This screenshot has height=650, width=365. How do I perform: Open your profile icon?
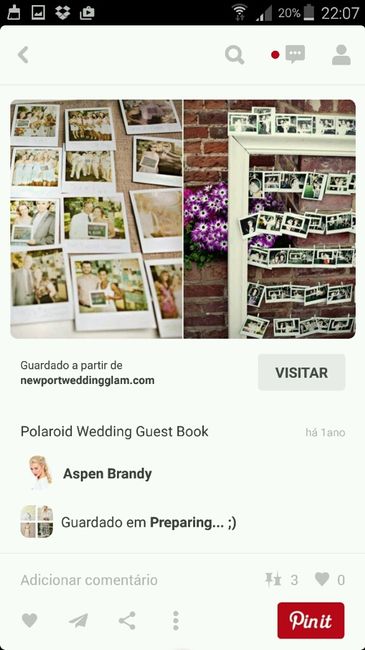[341, 55]
